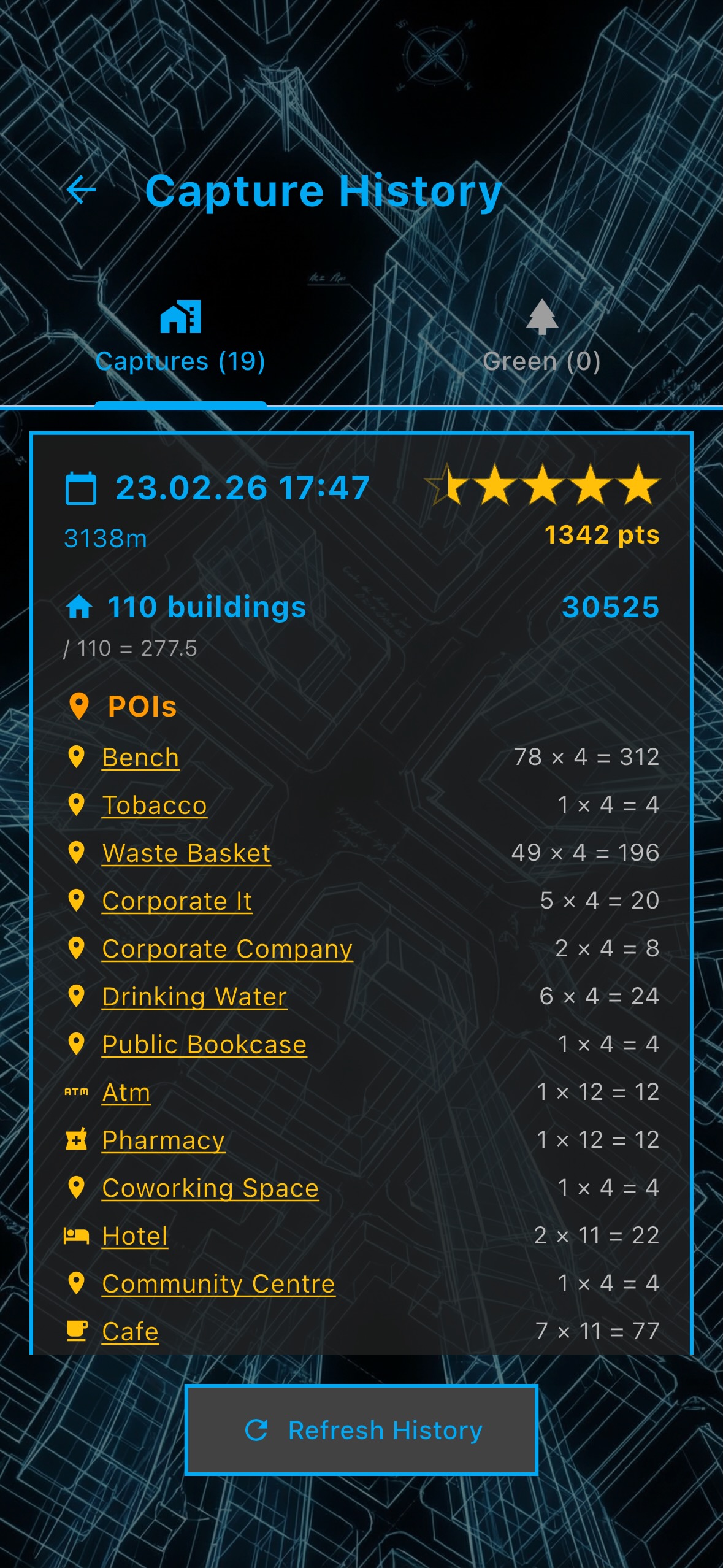723x1568 pixels.
Task: Open the Waste Basket POI link
Action: coord(186,853)
